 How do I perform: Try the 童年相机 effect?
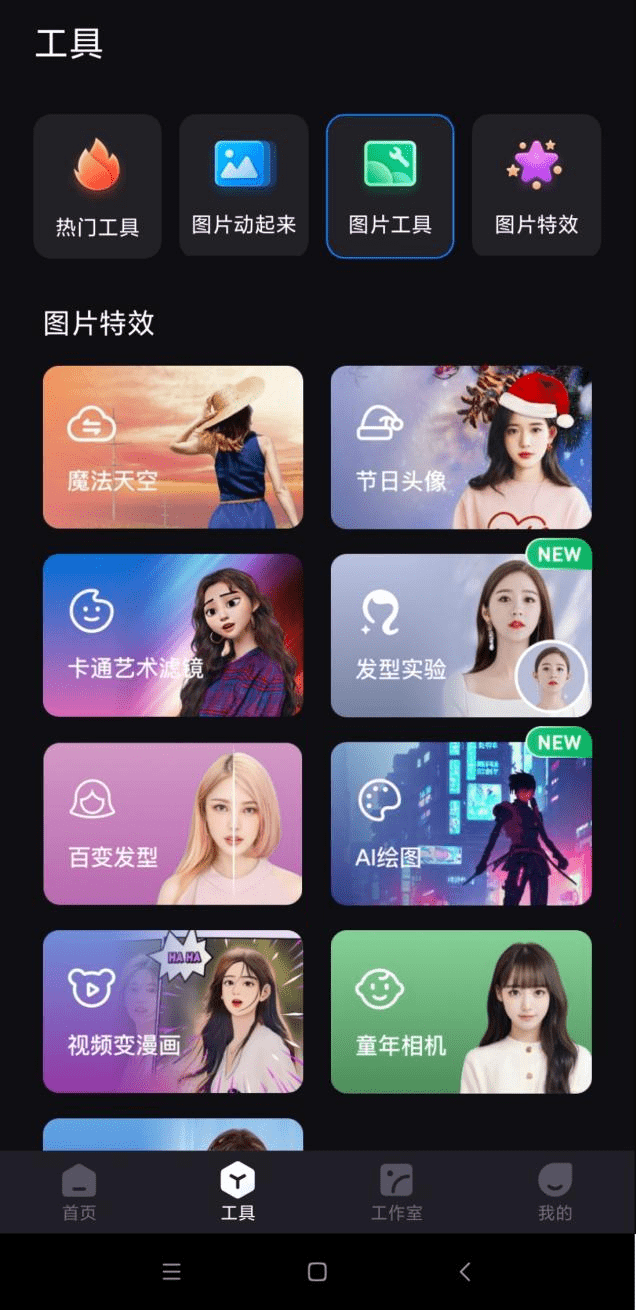coord(461,1011)
